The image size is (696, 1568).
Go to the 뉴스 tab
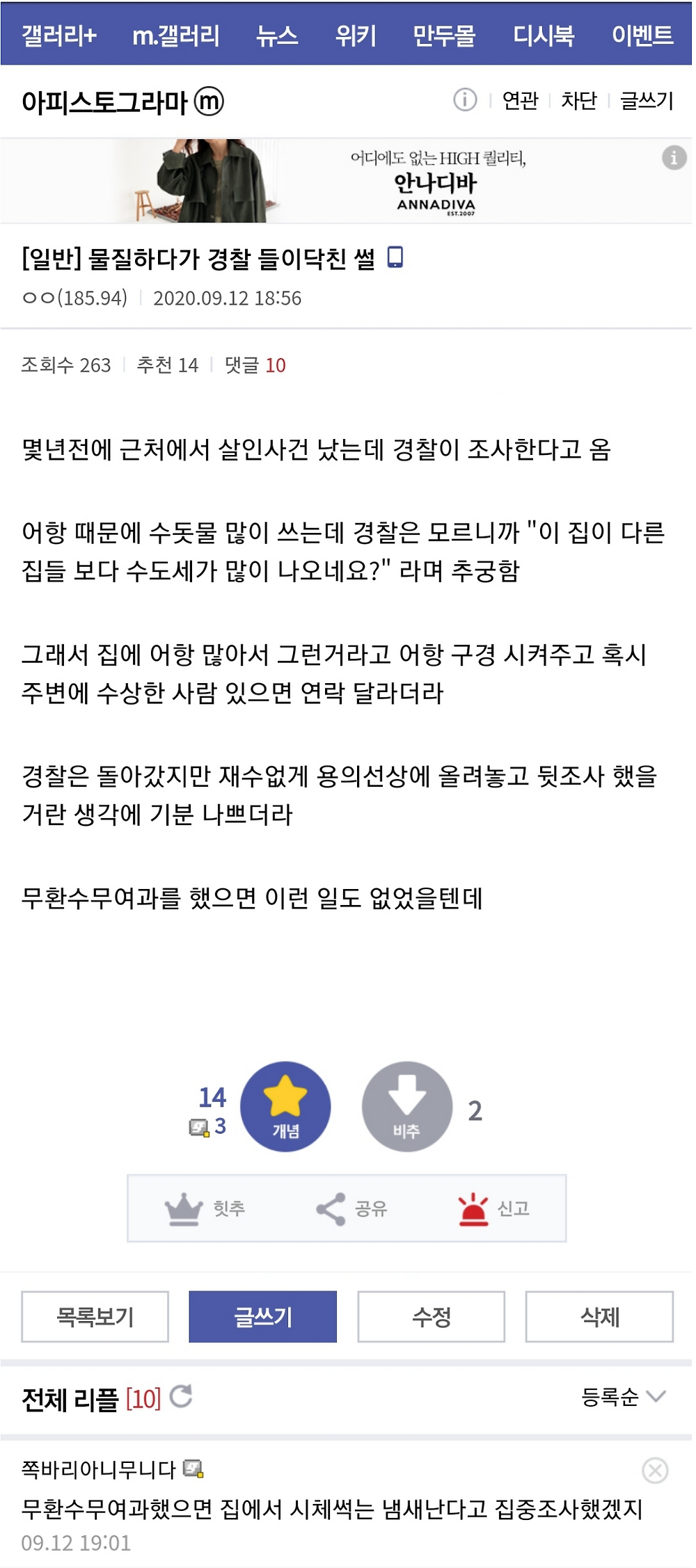pyautogui.click(x=277, y=35)
